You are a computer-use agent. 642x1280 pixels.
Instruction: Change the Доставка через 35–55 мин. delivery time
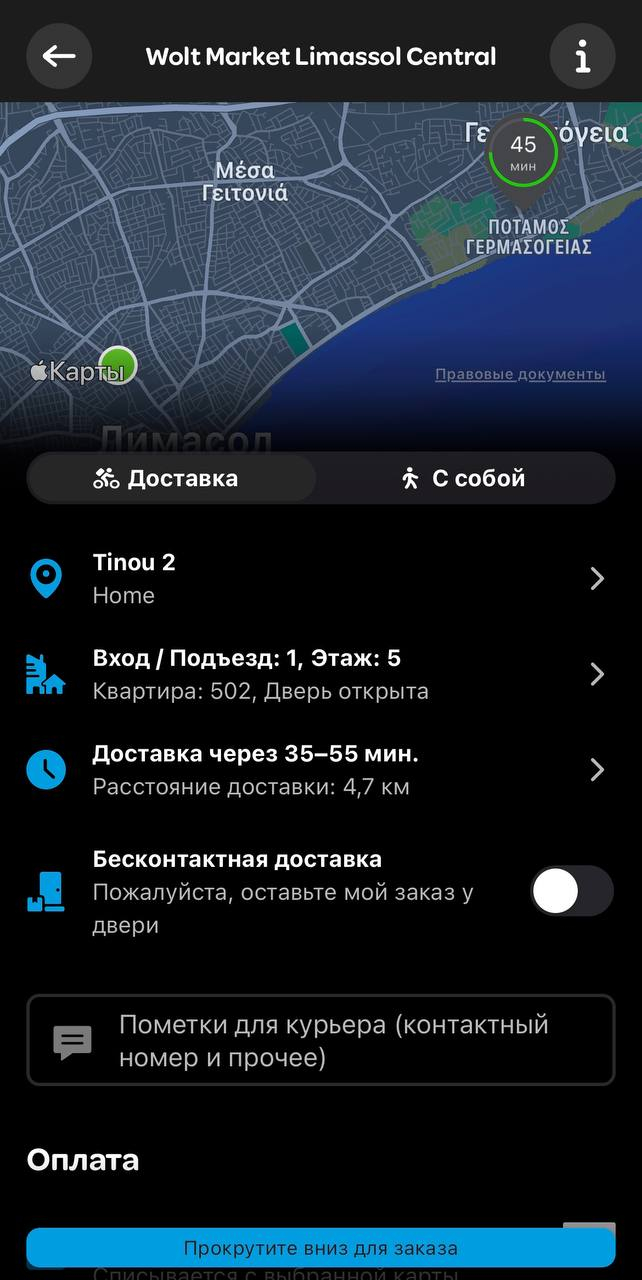(320, 769)
